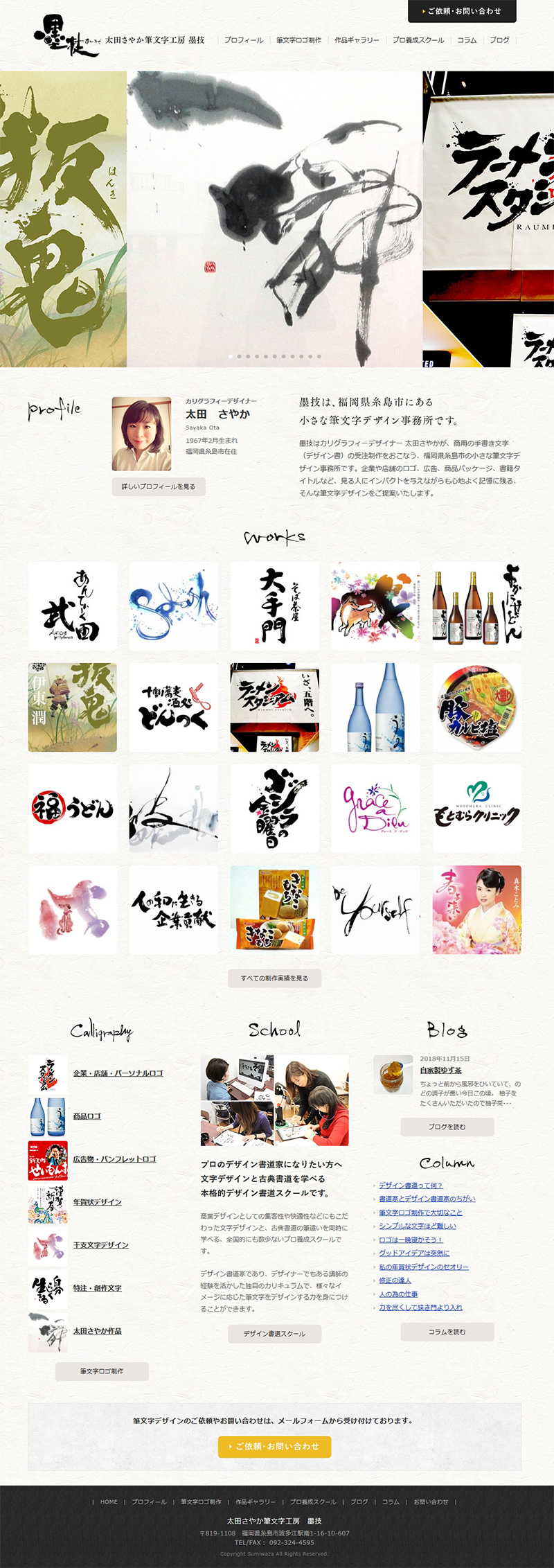
Task: Go to 筆文字ロゴ制作 in top menu
Action: (298, 40)
